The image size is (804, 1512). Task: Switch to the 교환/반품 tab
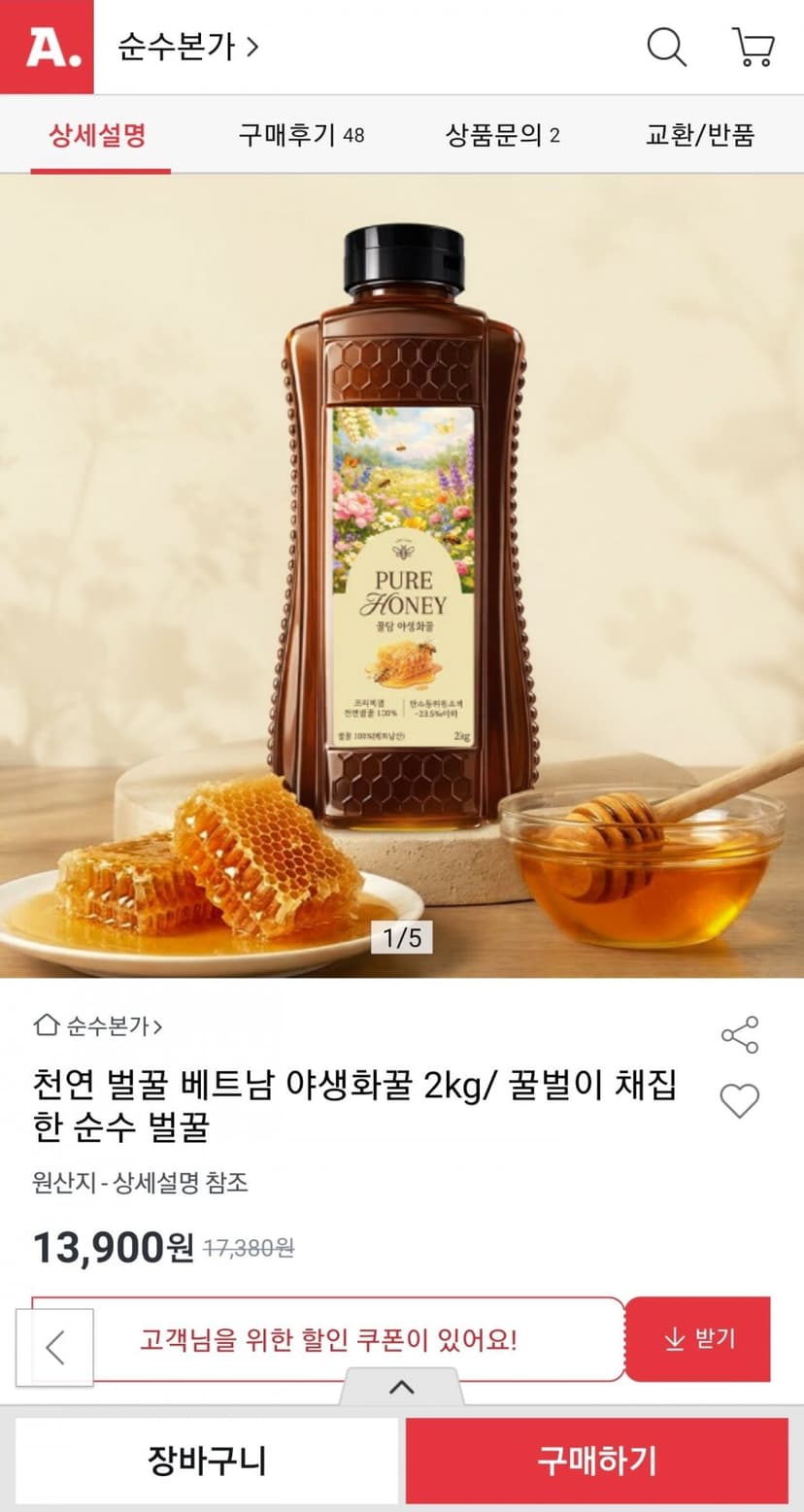tap(700, 135)
